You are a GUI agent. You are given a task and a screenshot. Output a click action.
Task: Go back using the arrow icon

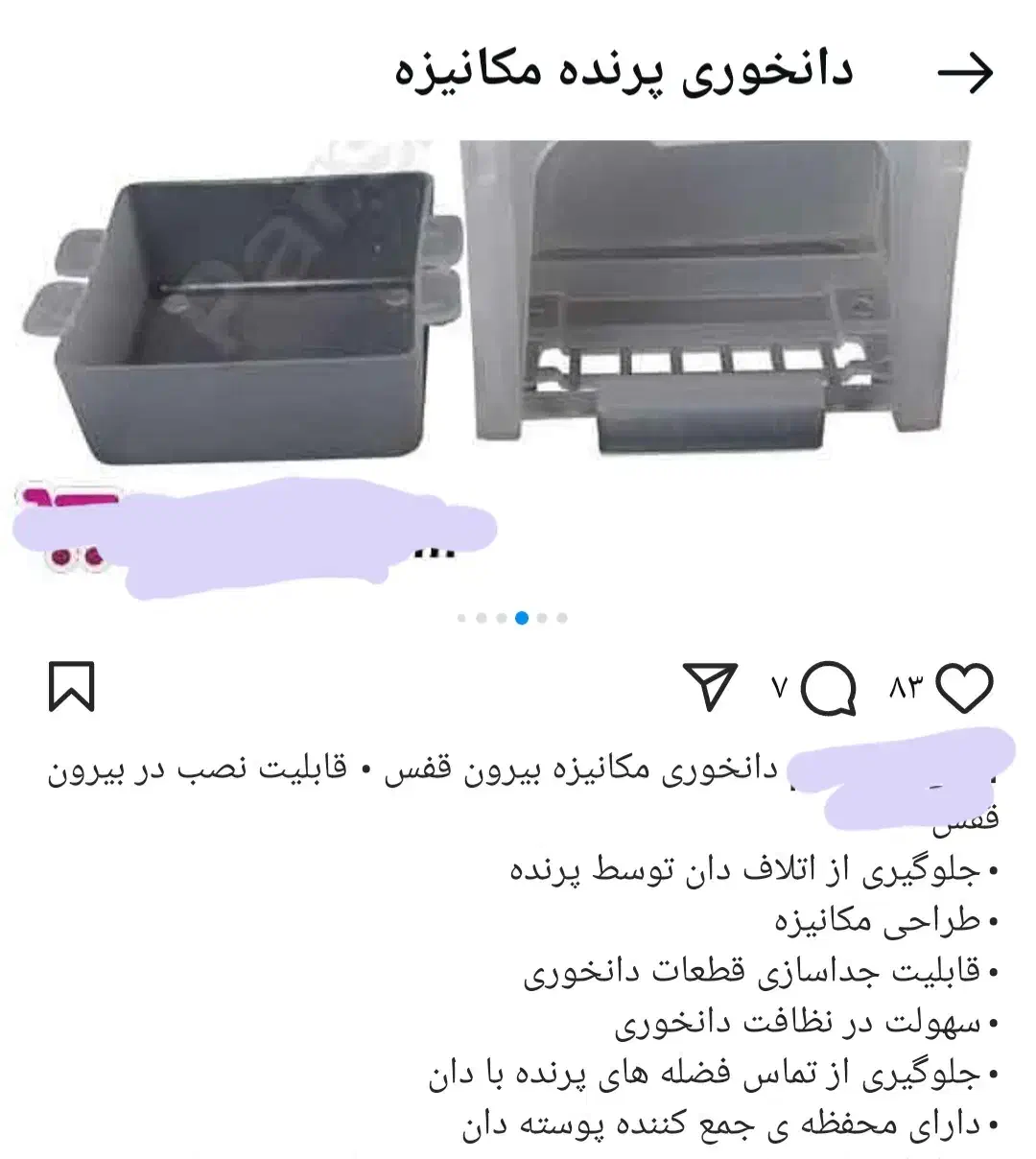(965, 73)
